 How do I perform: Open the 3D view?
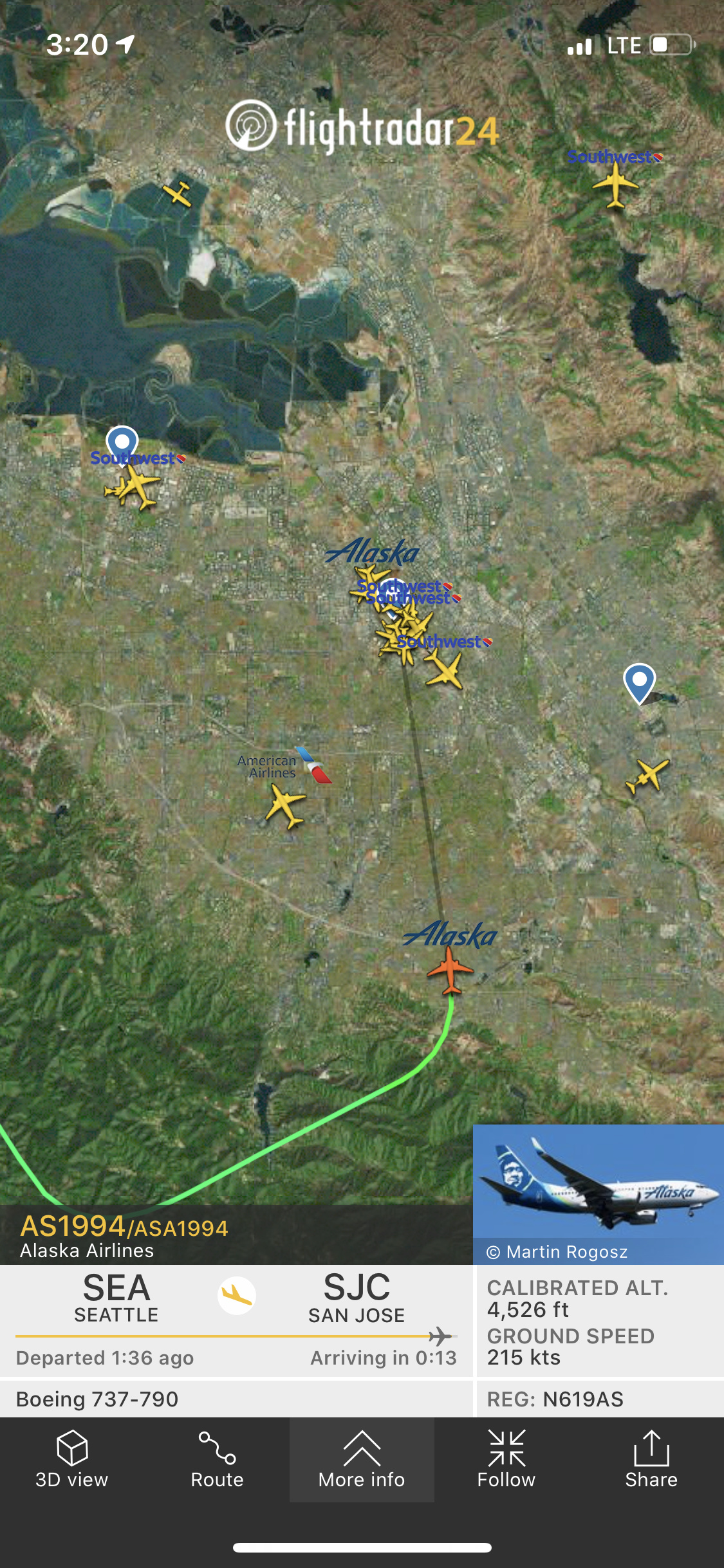tap(72, 1460)
